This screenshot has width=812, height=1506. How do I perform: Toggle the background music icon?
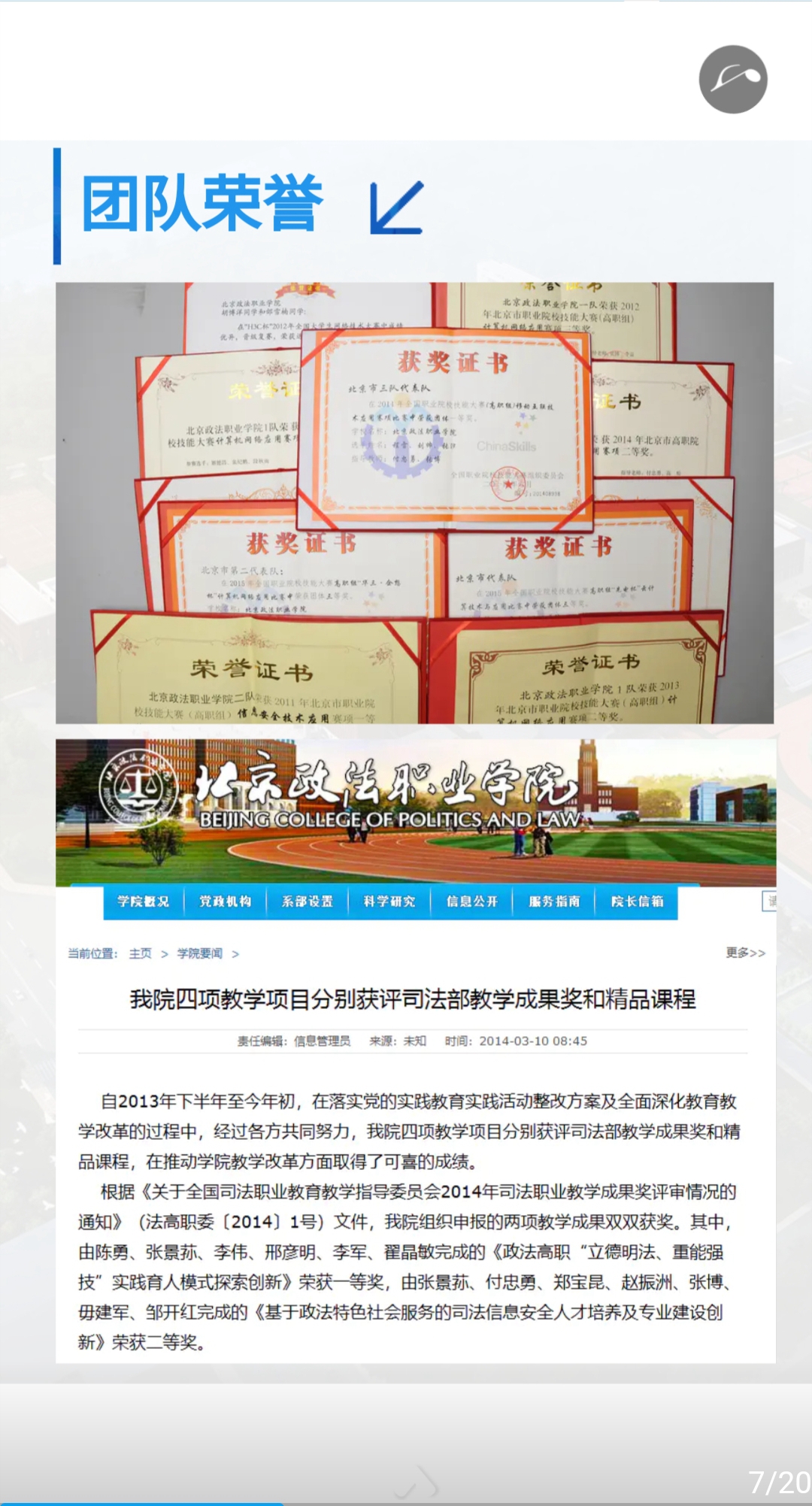point(733,80)
